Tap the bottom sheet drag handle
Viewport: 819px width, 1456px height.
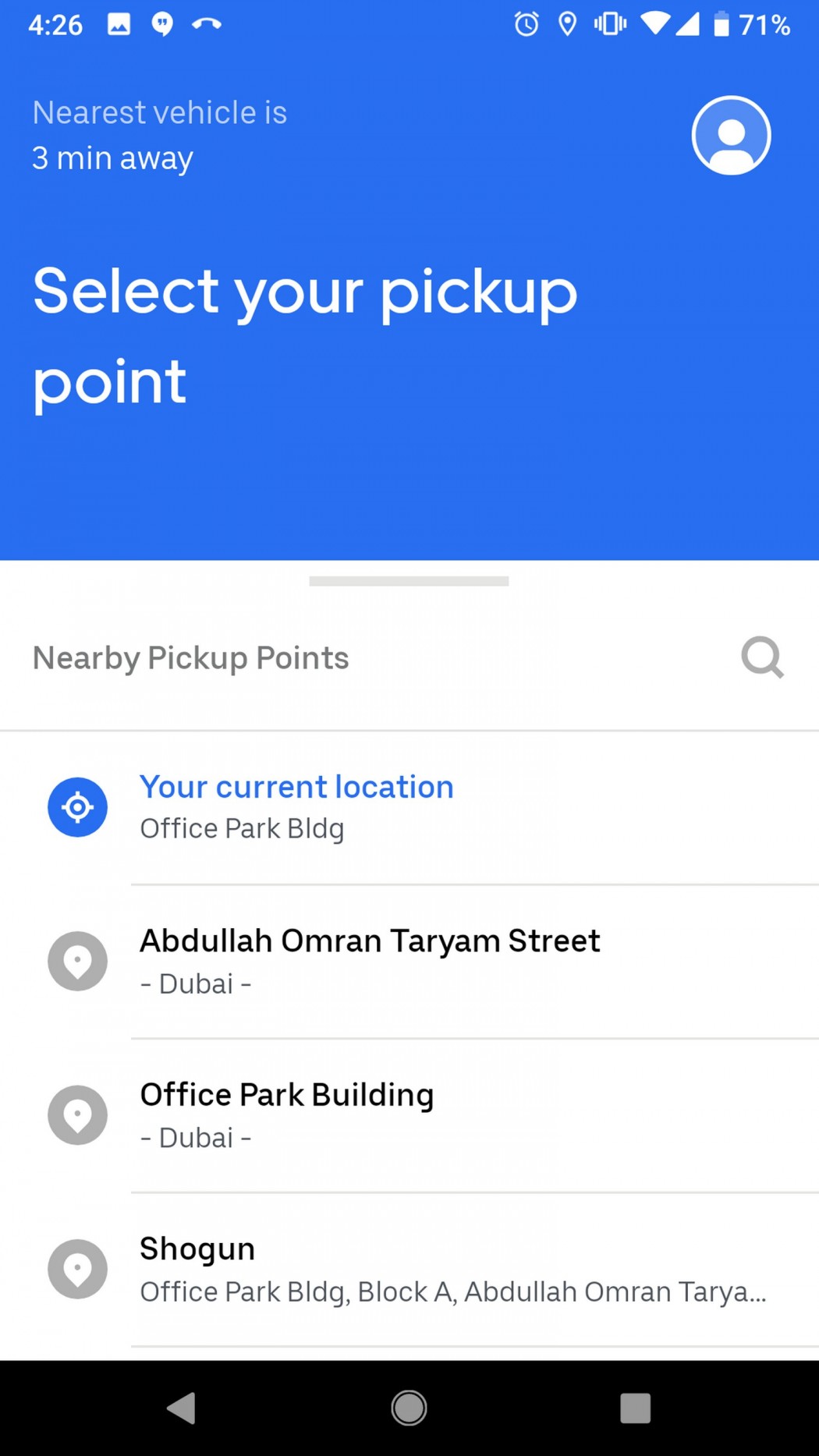(409, 581)
